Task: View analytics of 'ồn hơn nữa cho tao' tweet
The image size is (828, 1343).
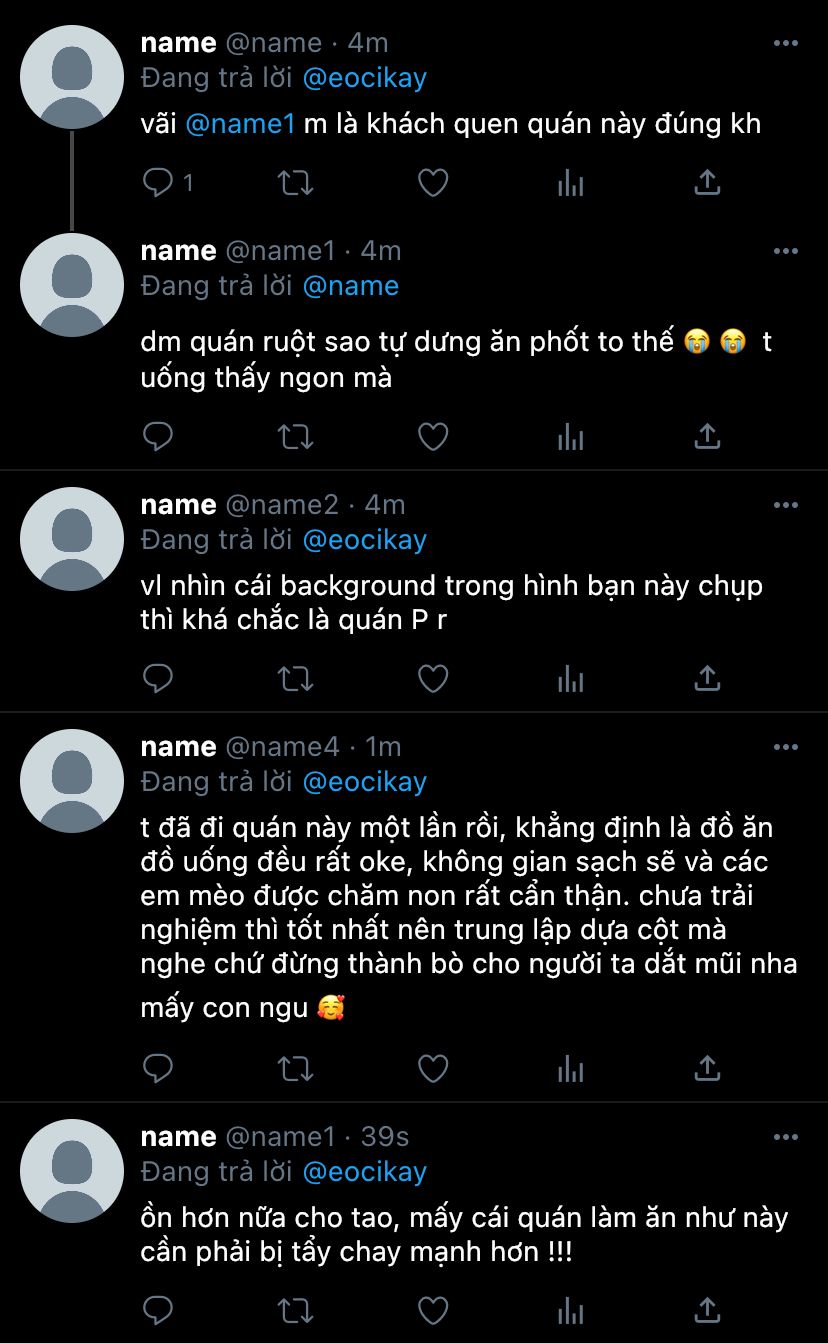Action: (570, 1310)
